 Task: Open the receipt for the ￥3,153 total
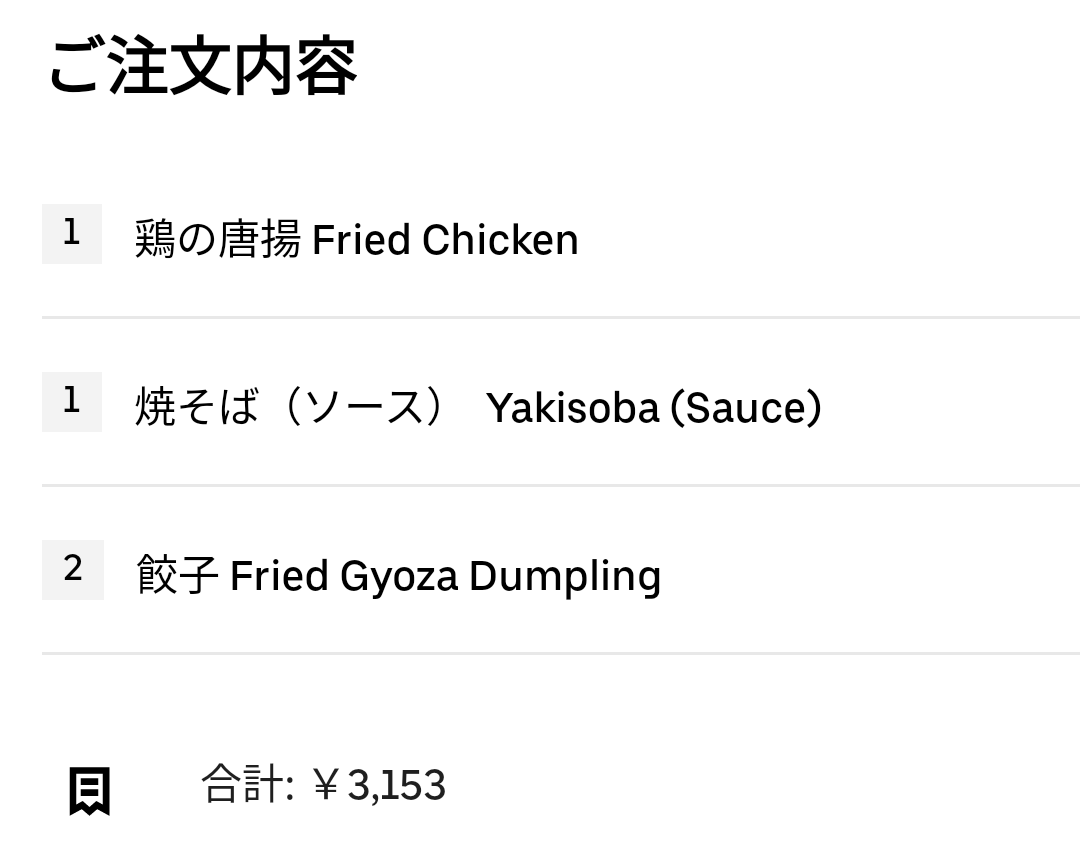(x=90, y=790)
